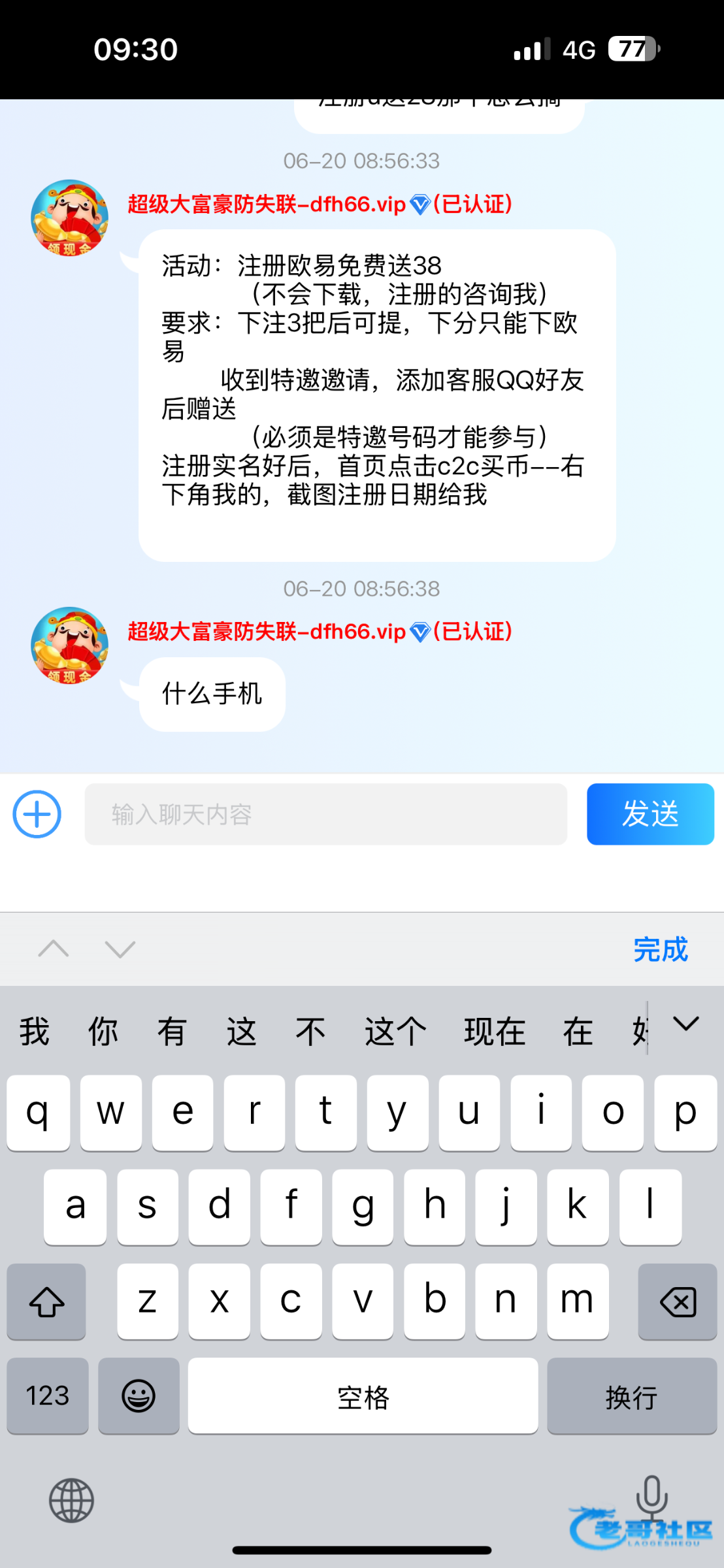Image resolution: width=724 pixels, height=1568 pixels.
Task: Open the emoji keyboard
Action: pos(139,1396)
